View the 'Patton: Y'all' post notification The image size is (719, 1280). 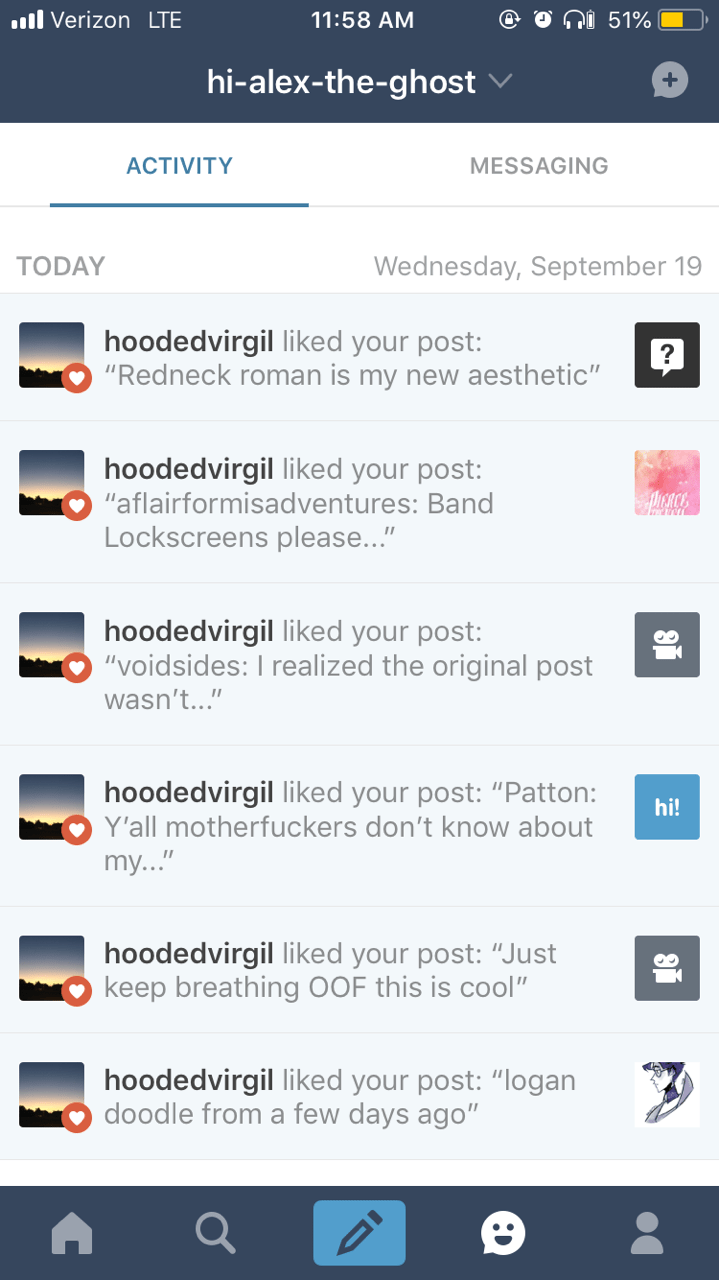point(350,827)
